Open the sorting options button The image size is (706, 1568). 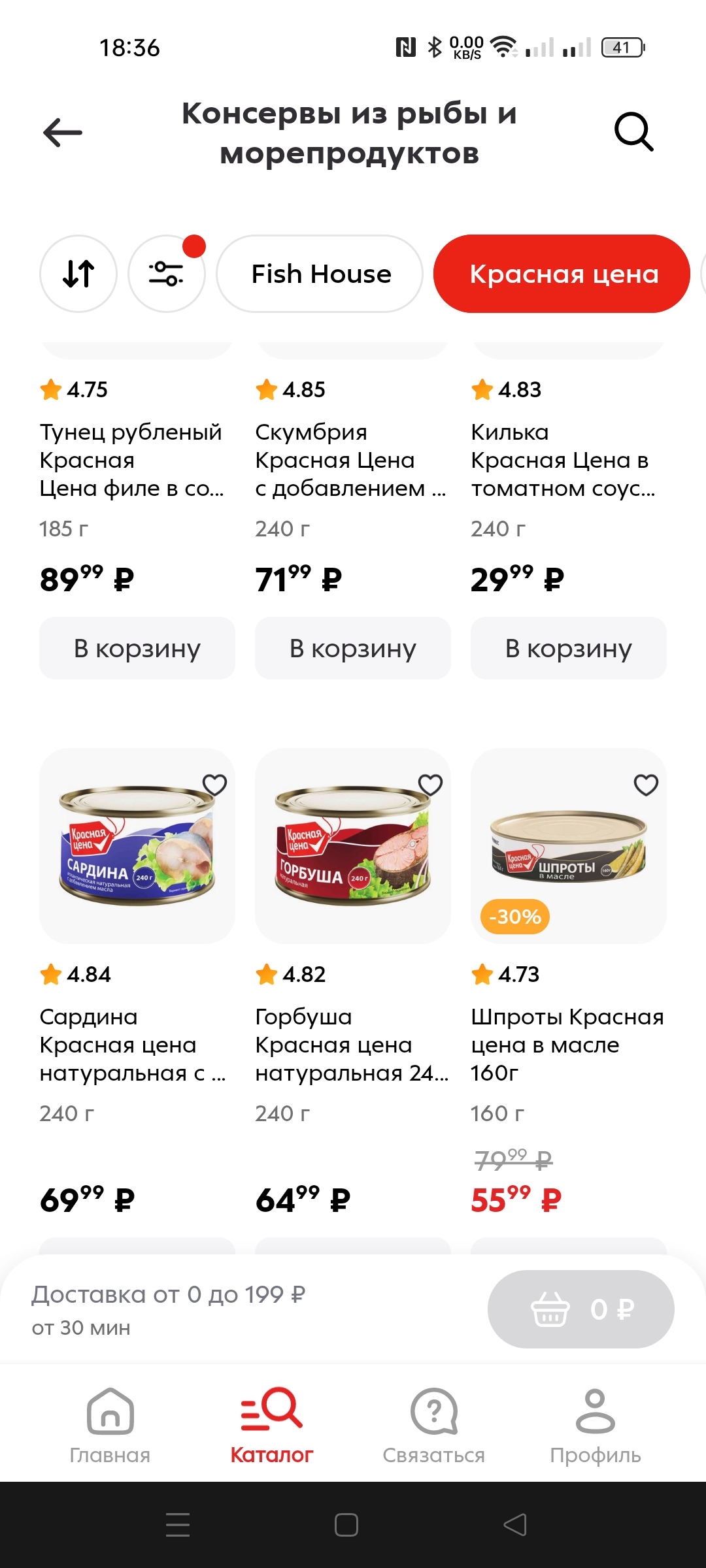pyautogui.click(x=78, y=274)
